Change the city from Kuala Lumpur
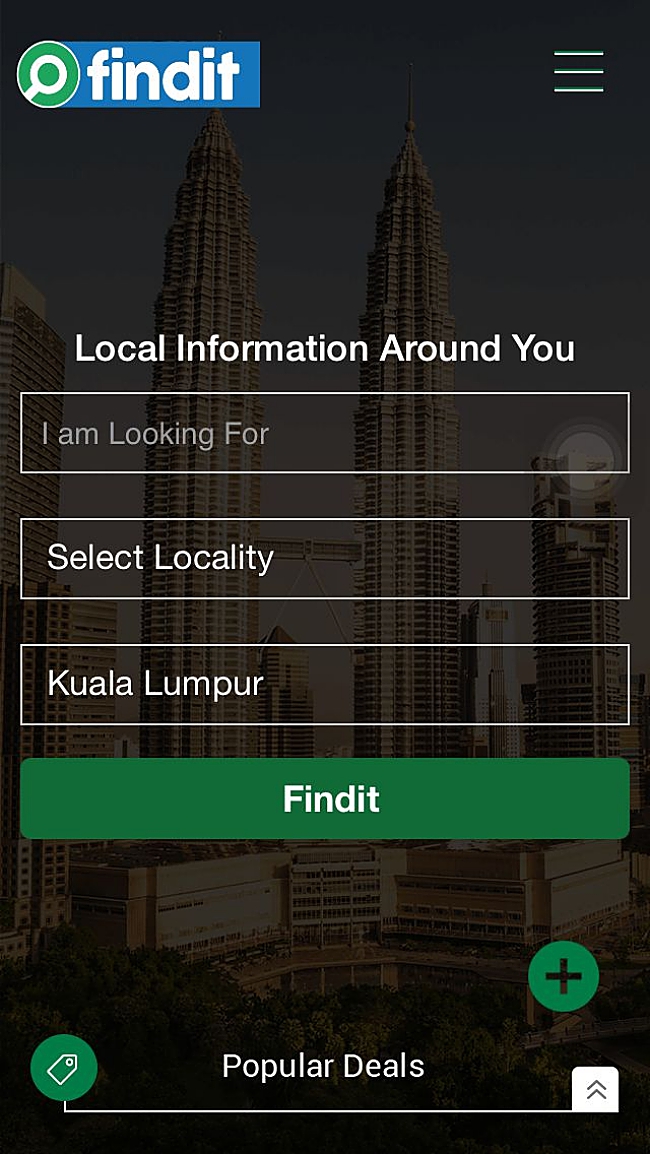 (324, 684)
